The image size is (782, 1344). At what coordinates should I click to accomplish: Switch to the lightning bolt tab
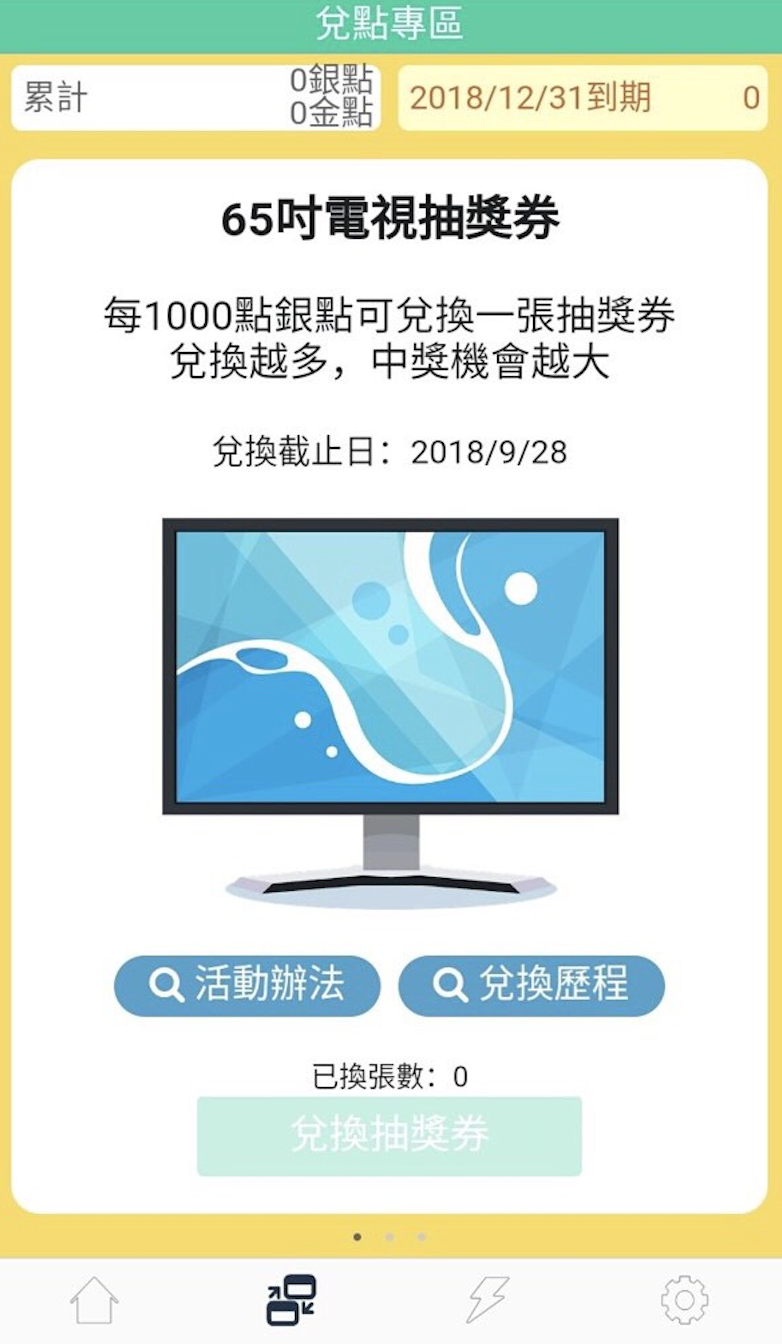click(488, 1300)
